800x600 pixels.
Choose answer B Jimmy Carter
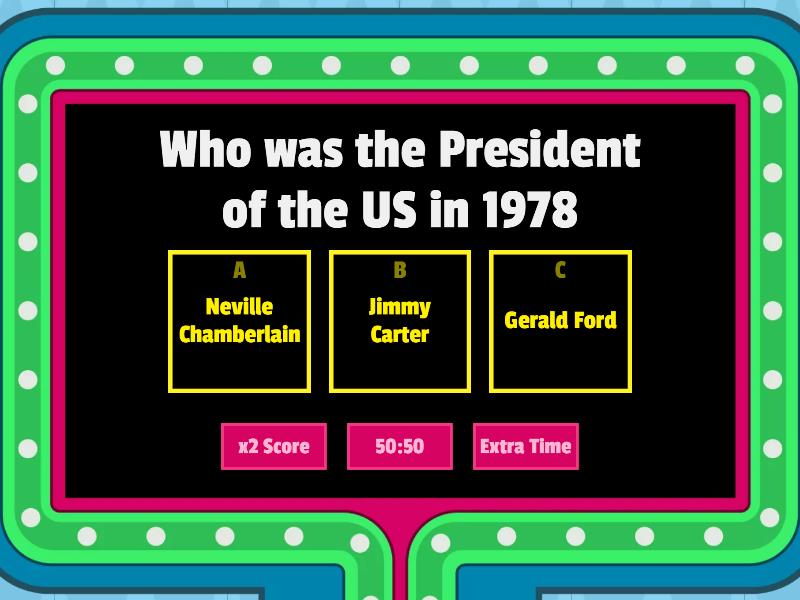tap(400, 321)
